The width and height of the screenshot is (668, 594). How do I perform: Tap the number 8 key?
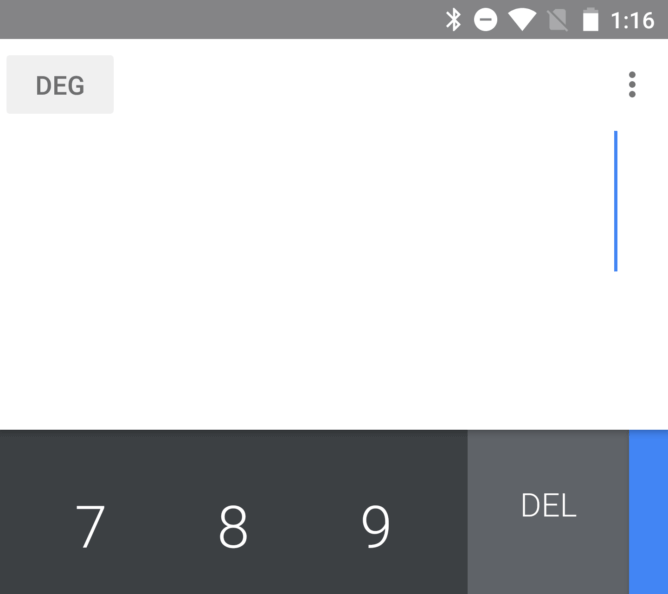(233, 526)
